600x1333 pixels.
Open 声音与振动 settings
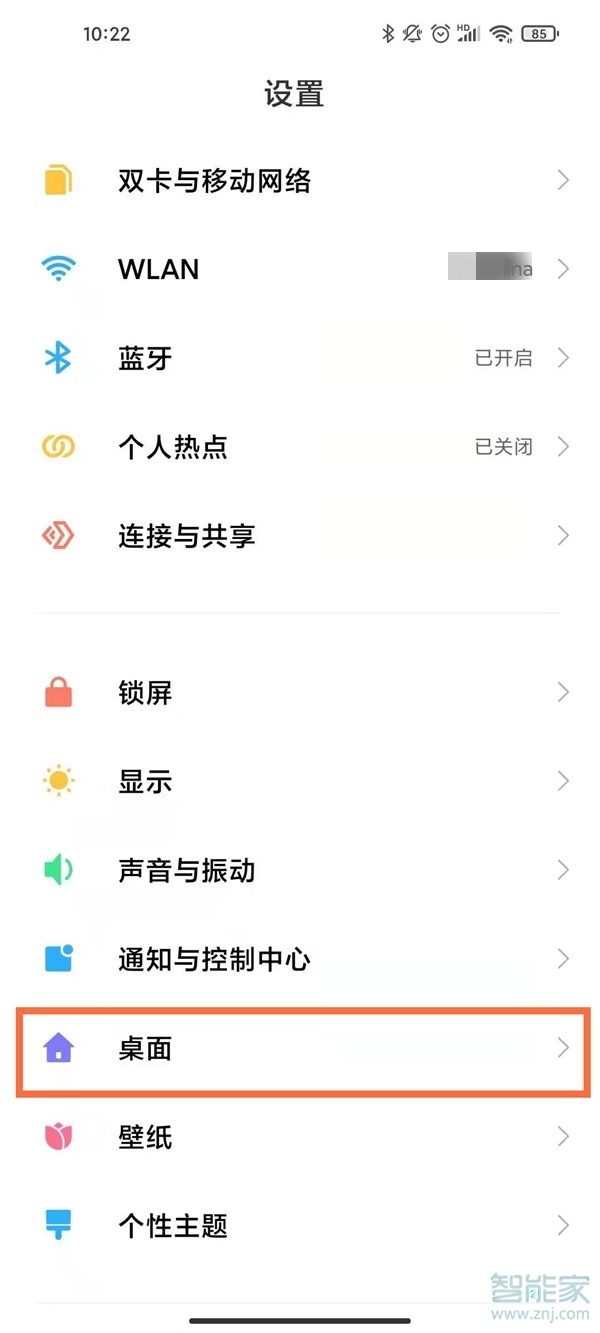tap(187, 870)
